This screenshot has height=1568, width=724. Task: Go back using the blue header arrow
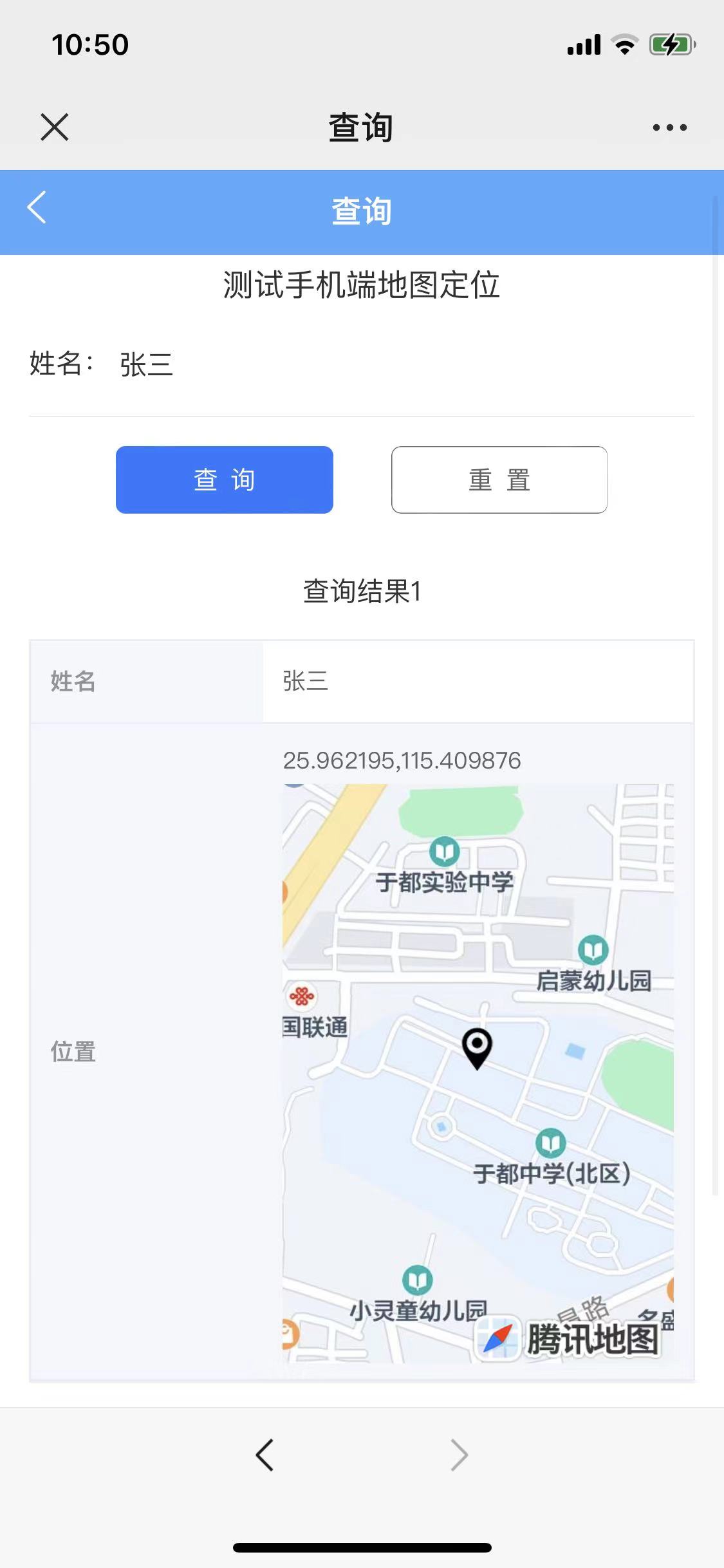tap(37, 208)
